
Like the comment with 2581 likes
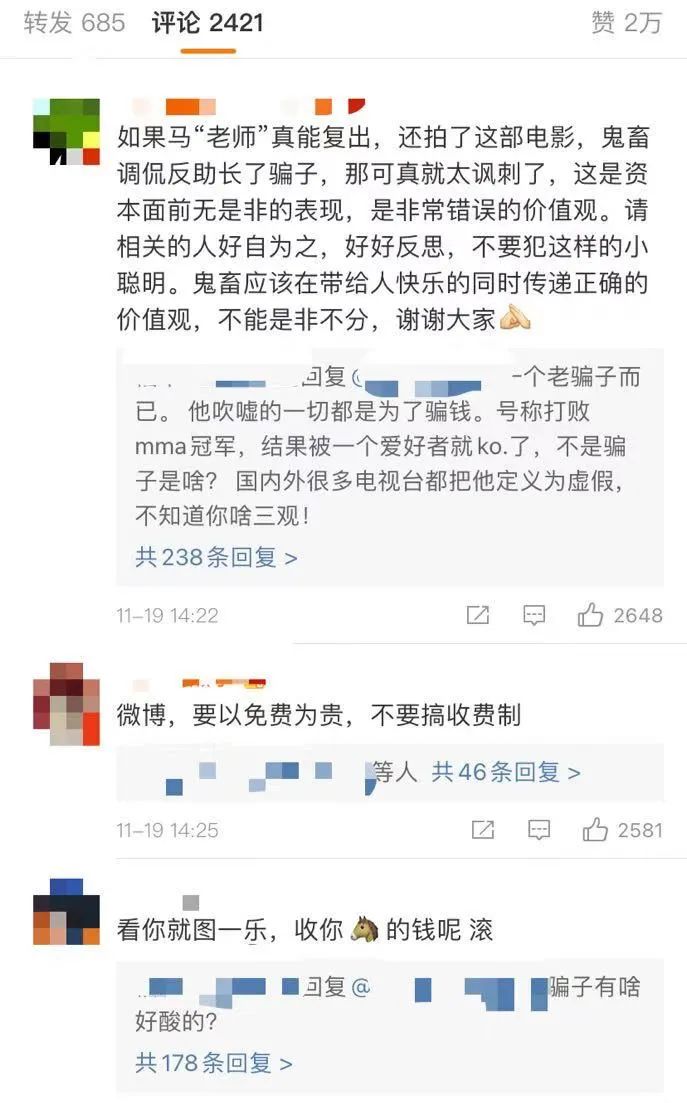[x=596, y=829]
